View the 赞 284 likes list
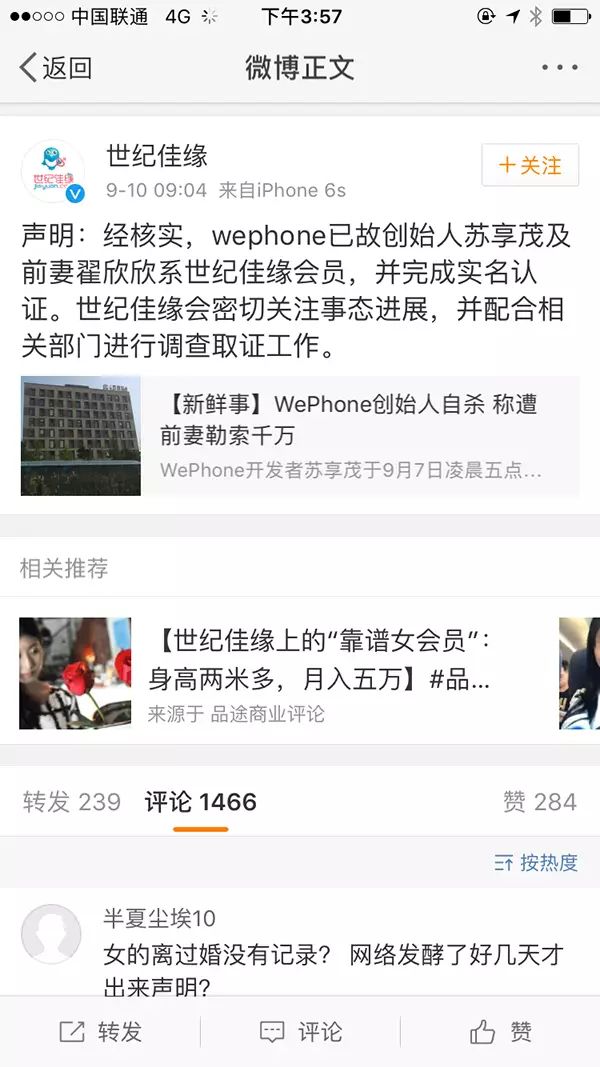The height and width of the screenshot is (1067, 600). pyautogui.click(x=539, y=802)
